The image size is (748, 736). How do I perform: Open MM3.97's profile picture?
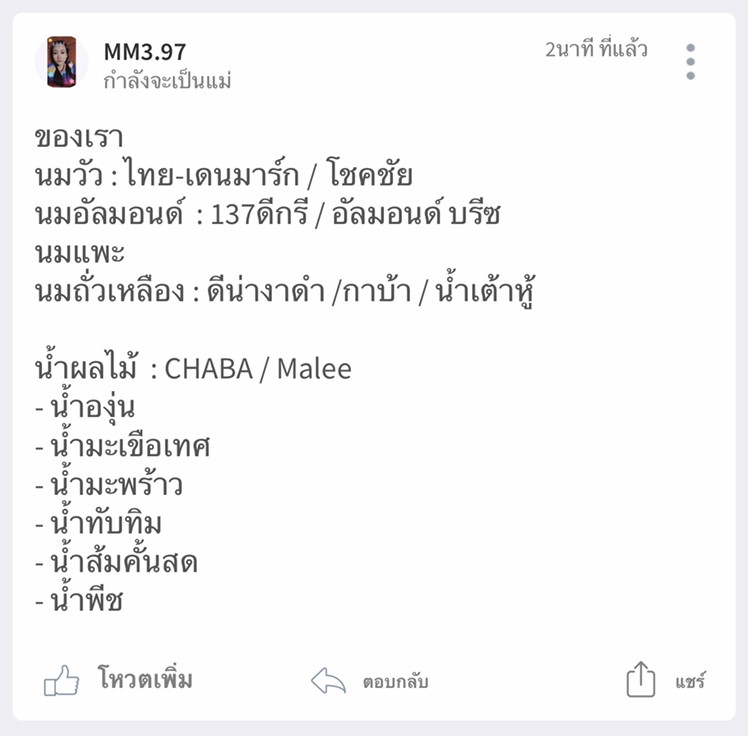tap(61, 62)
